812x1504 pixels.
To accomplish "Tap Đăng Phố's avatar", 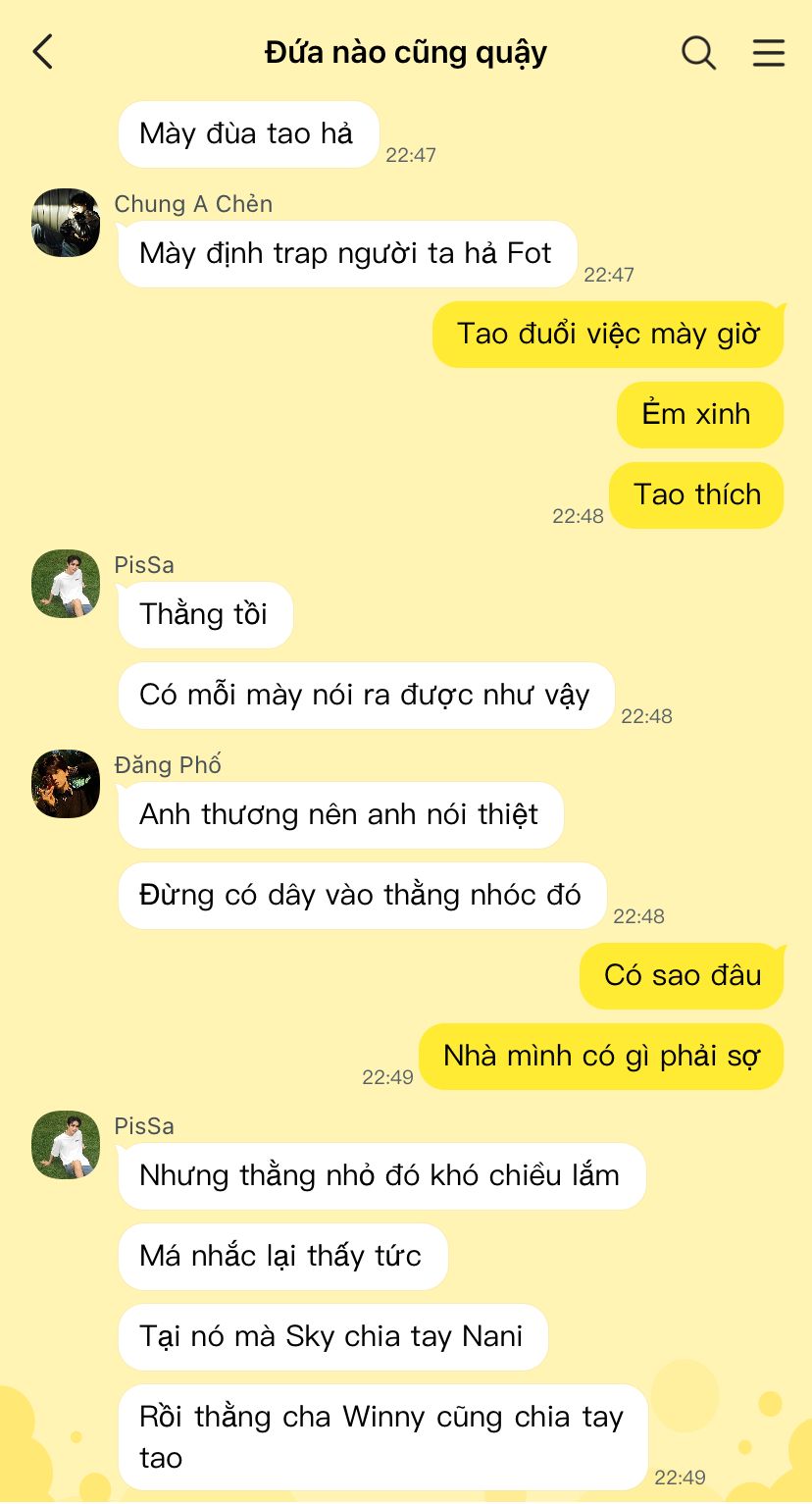I will pyautogui.click(x=66, y=784).
